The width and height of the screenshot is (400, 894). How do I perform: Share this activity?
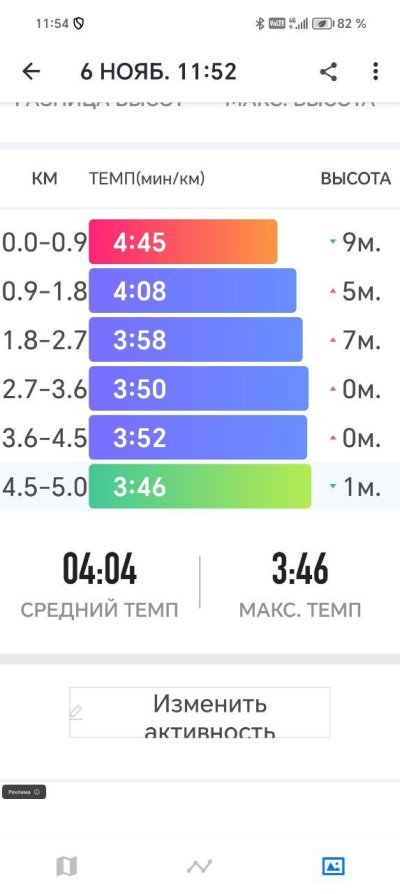(328, 71)
